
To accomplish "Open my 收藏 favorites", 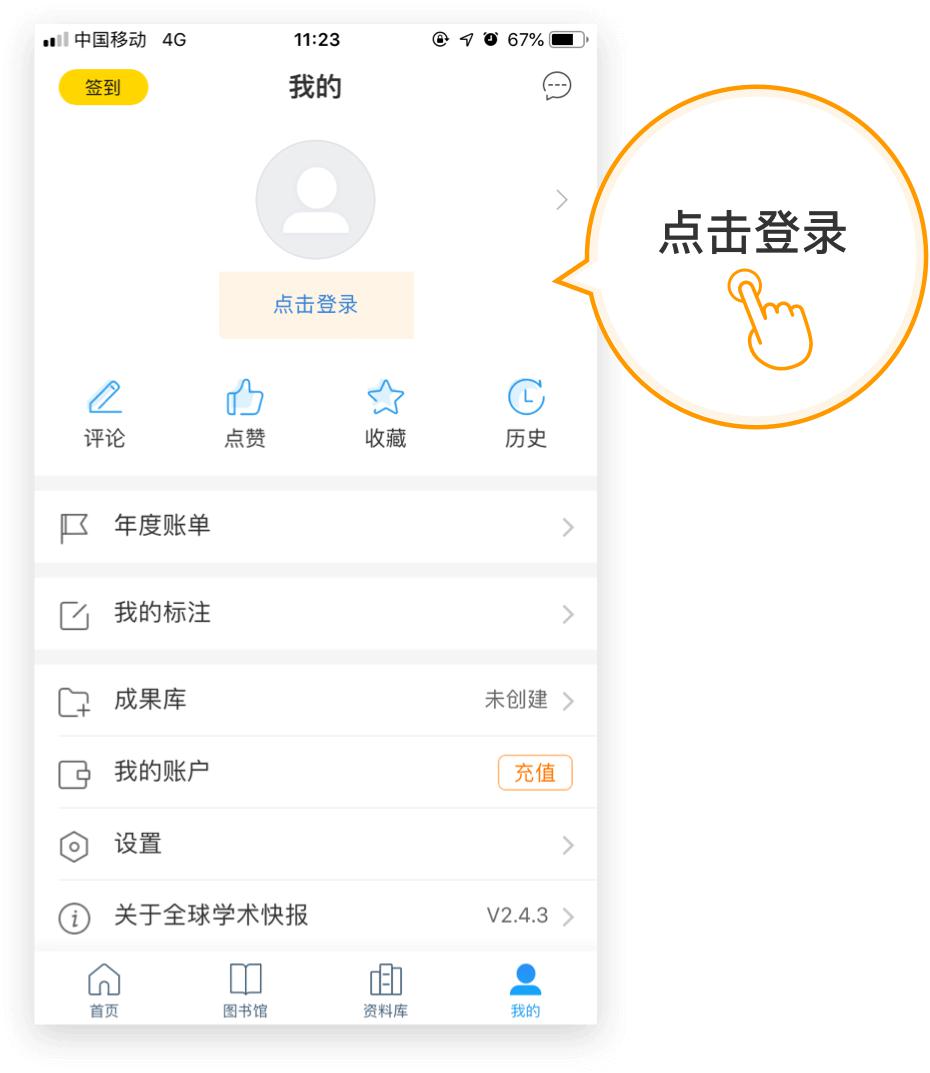I will [386, 417].
